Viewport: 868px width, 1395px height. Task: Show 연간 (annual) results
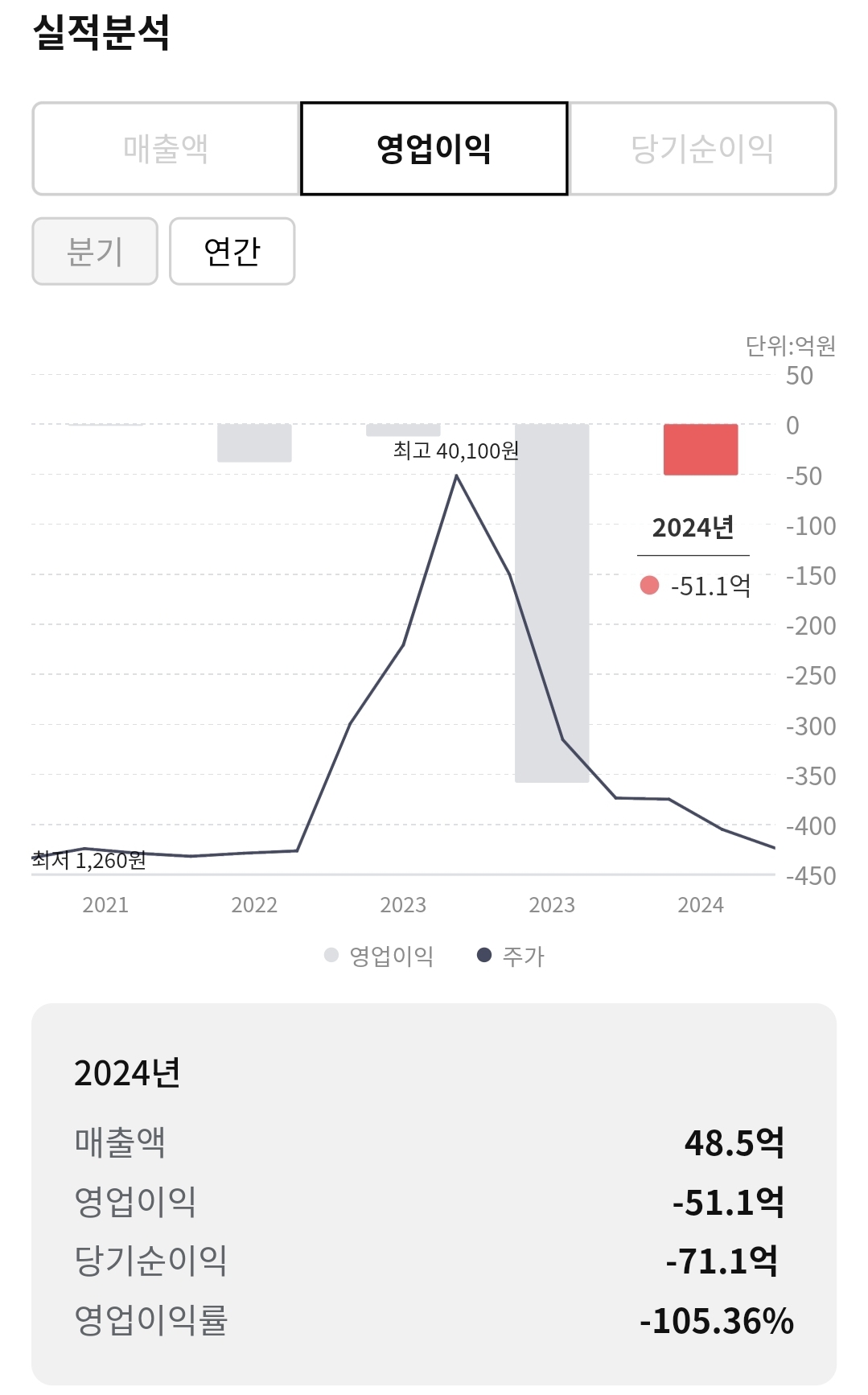[232, 251]
